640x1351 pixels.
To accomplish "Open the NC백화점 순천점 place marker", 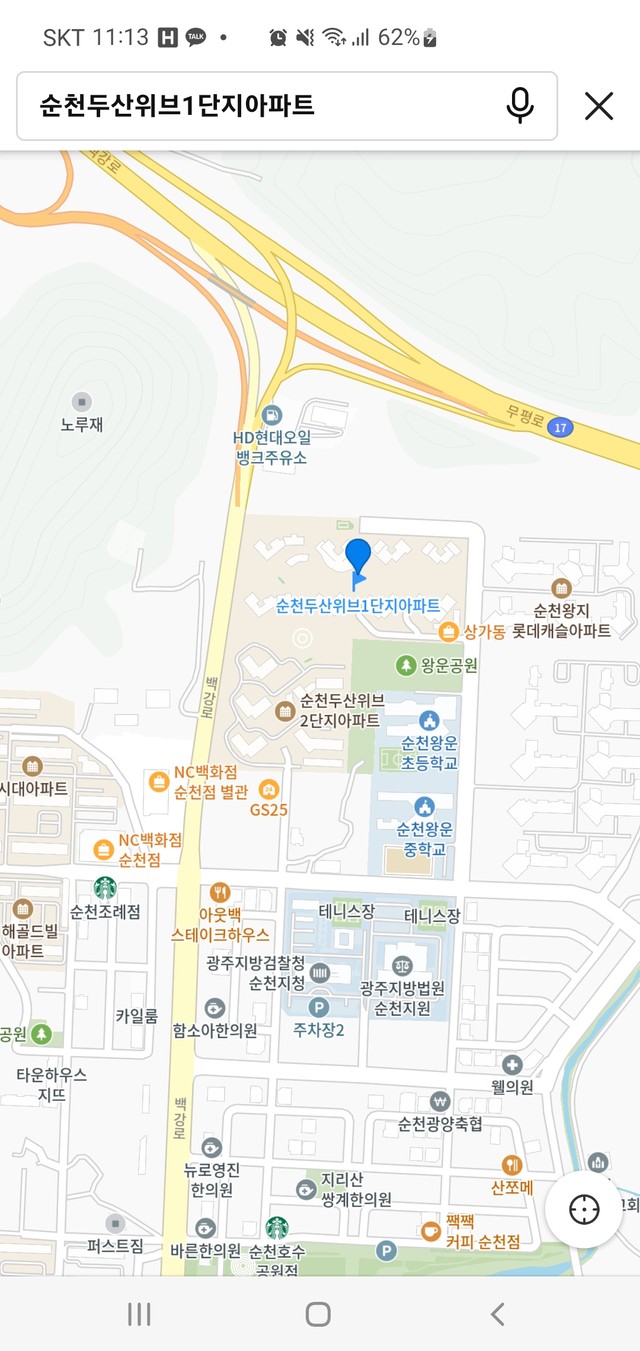I will tap(103, 848).
